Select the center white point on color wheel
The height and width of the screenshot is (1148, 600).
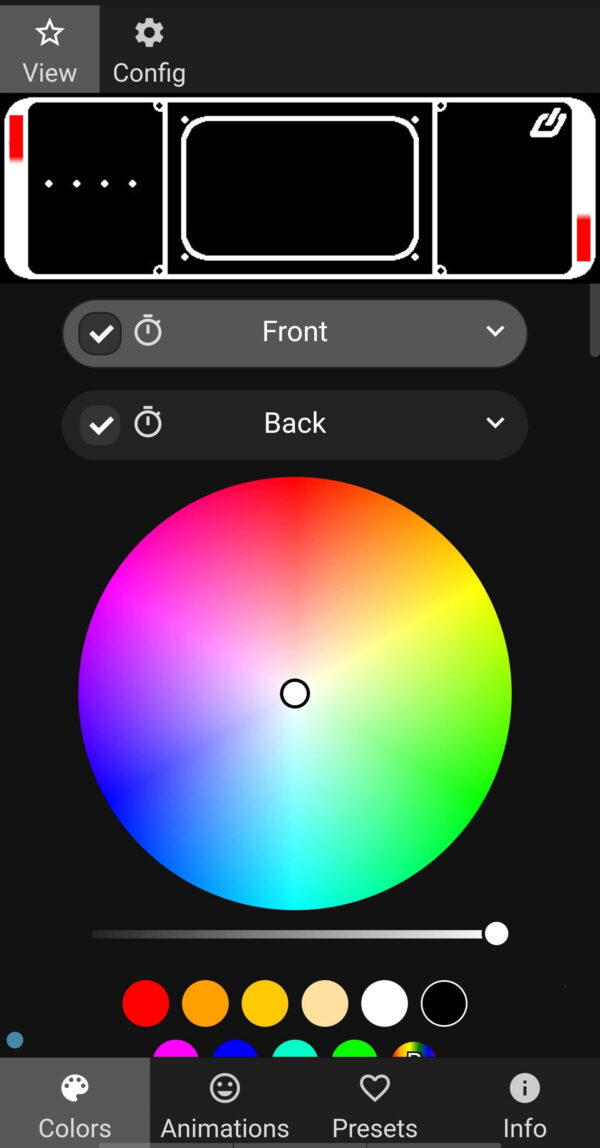point(295,693)
